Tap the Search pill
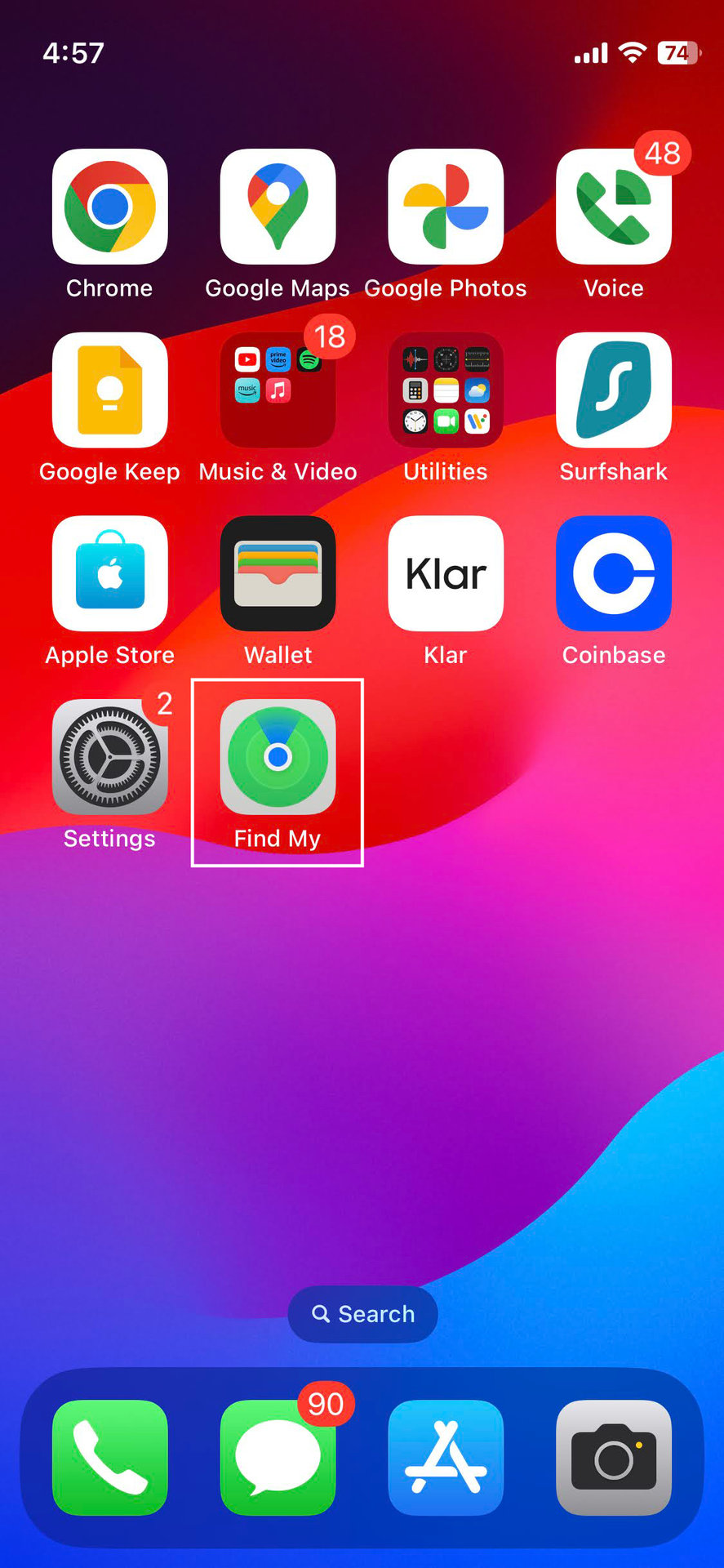Image resolution: width=724 pixels, height=1568 pixels. 362,1314
